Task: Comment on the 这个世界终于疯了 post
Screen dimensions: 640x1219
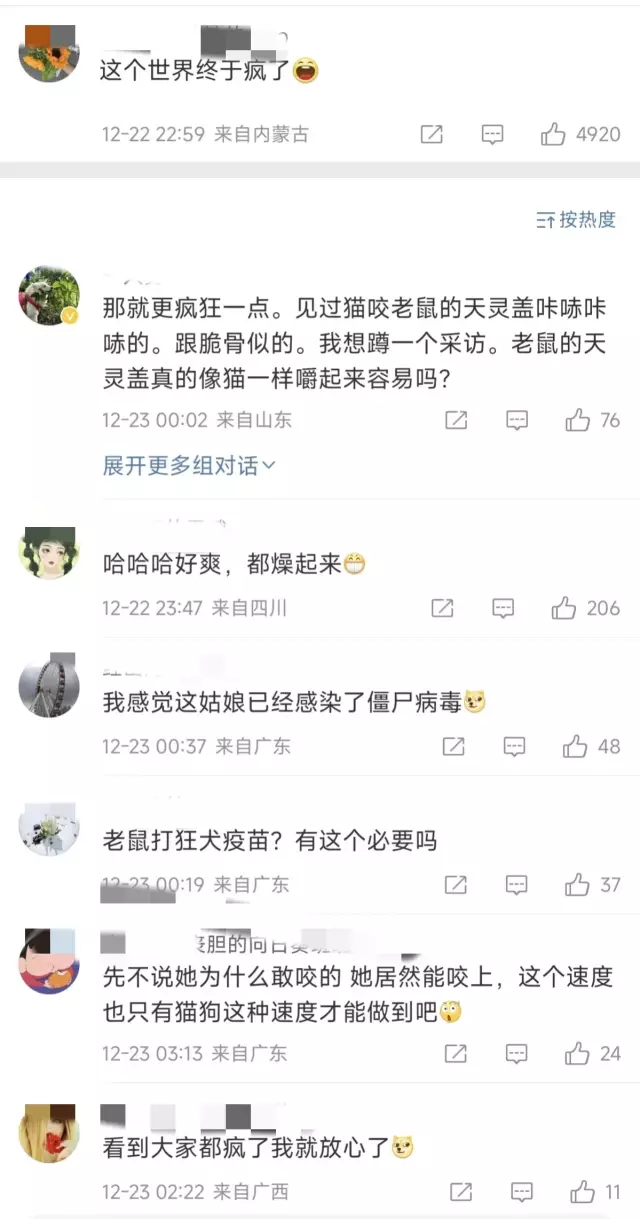Action: point(492,134)
